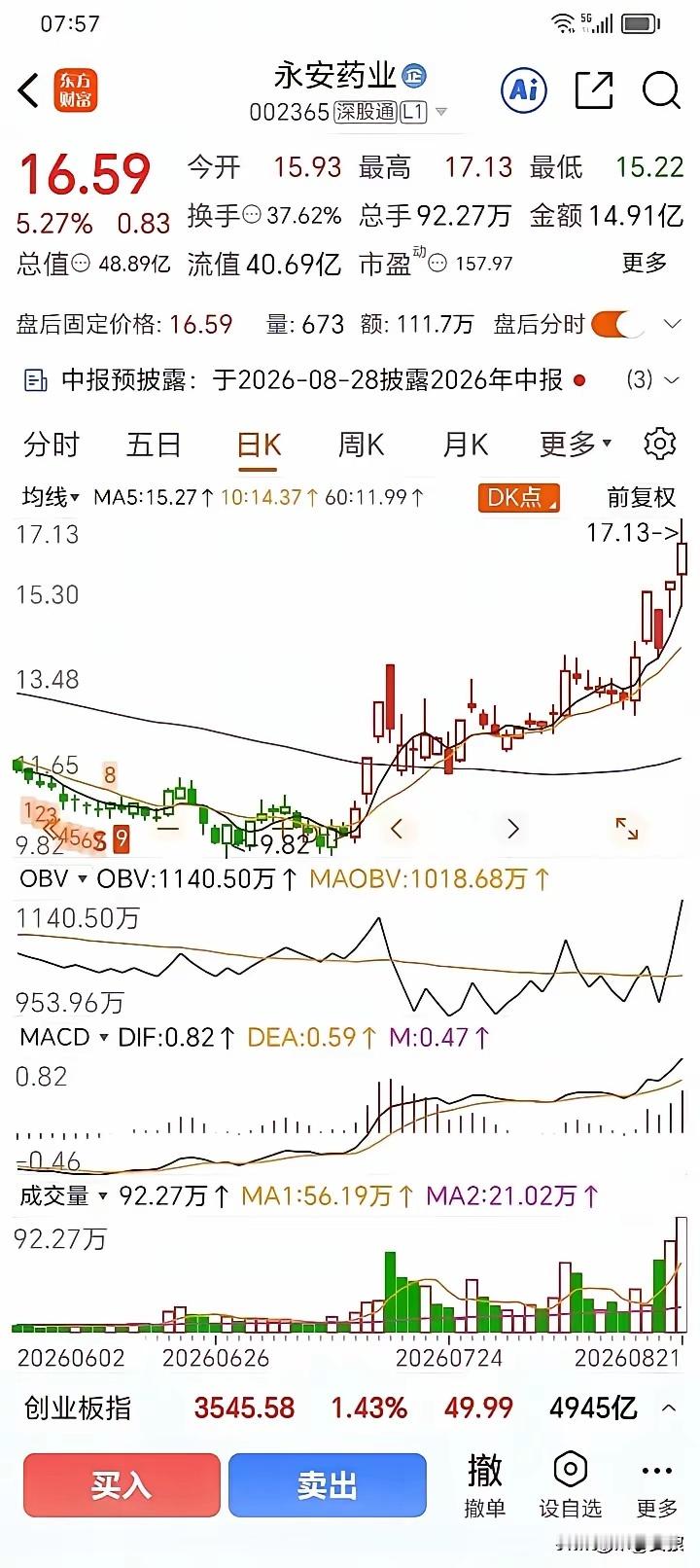Screen dimensions: 700x1568
Task: Tap 更多 beside the market data
Action: point(645,263)
